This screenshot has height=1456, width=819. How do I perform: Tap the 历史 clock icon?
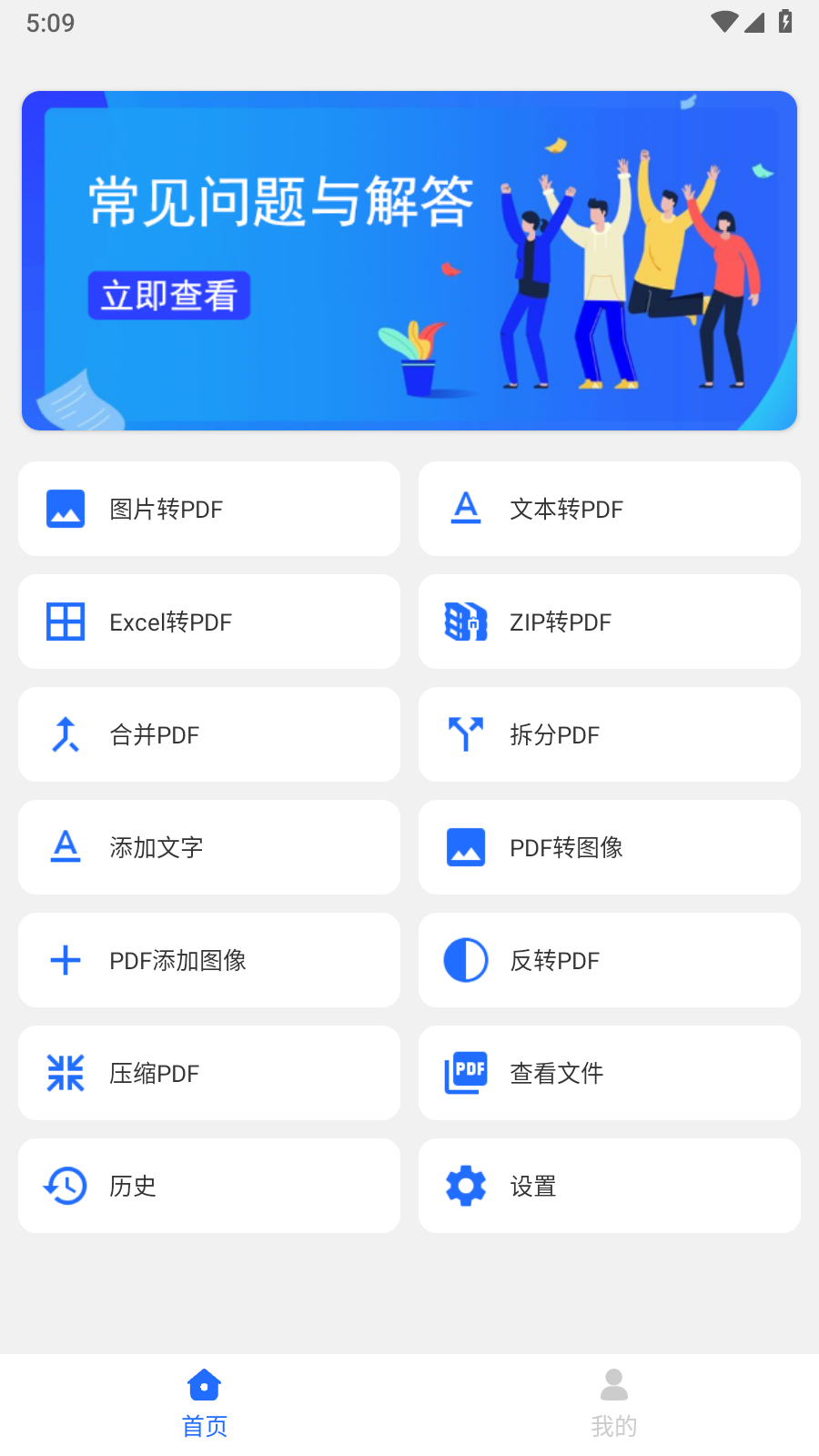tap(65, 1186)
